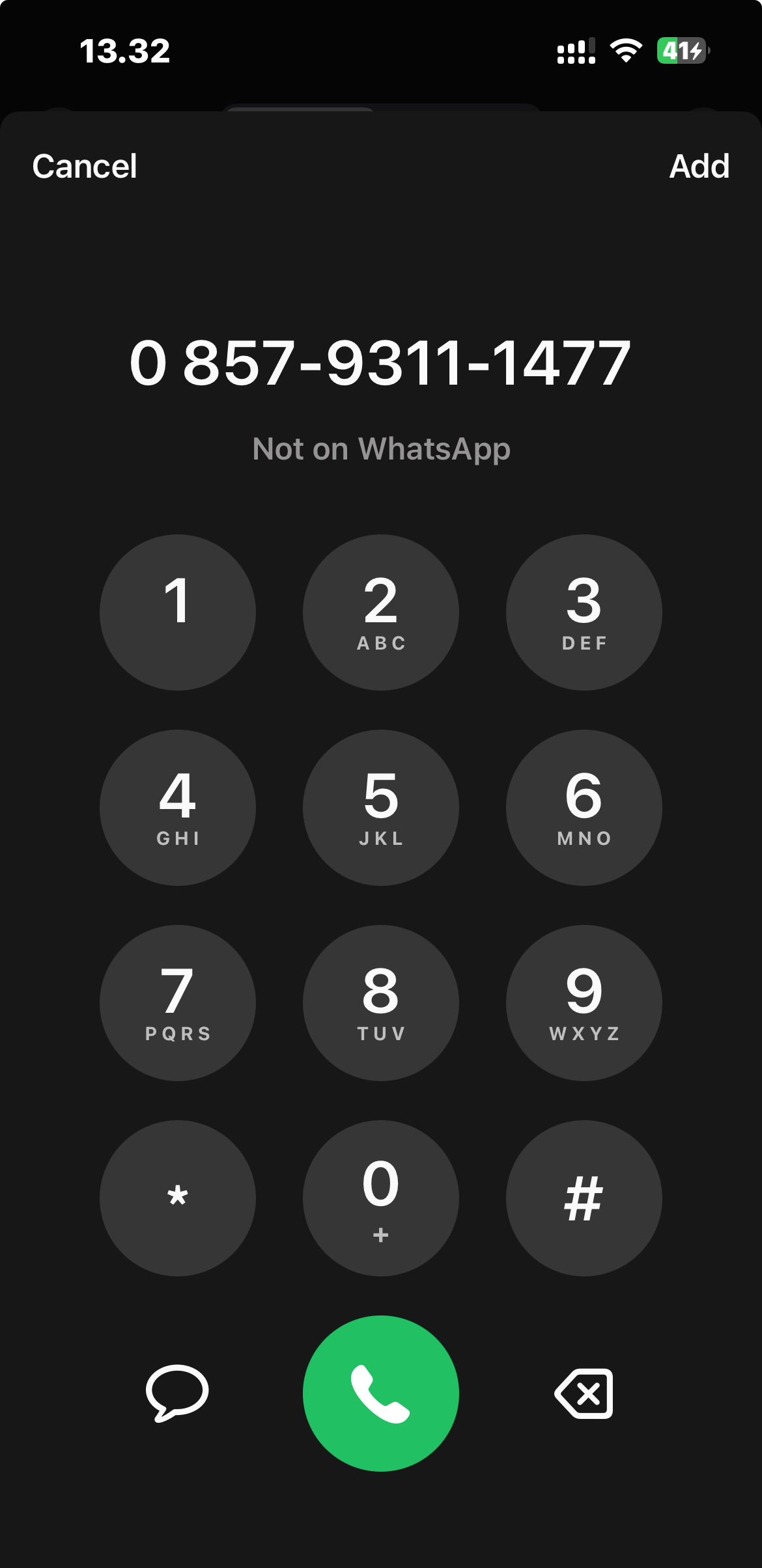Image resolution: width=762 pixels, height=1568 pixels.
Task: Tap the 5 JKL key
Action: 381,808
